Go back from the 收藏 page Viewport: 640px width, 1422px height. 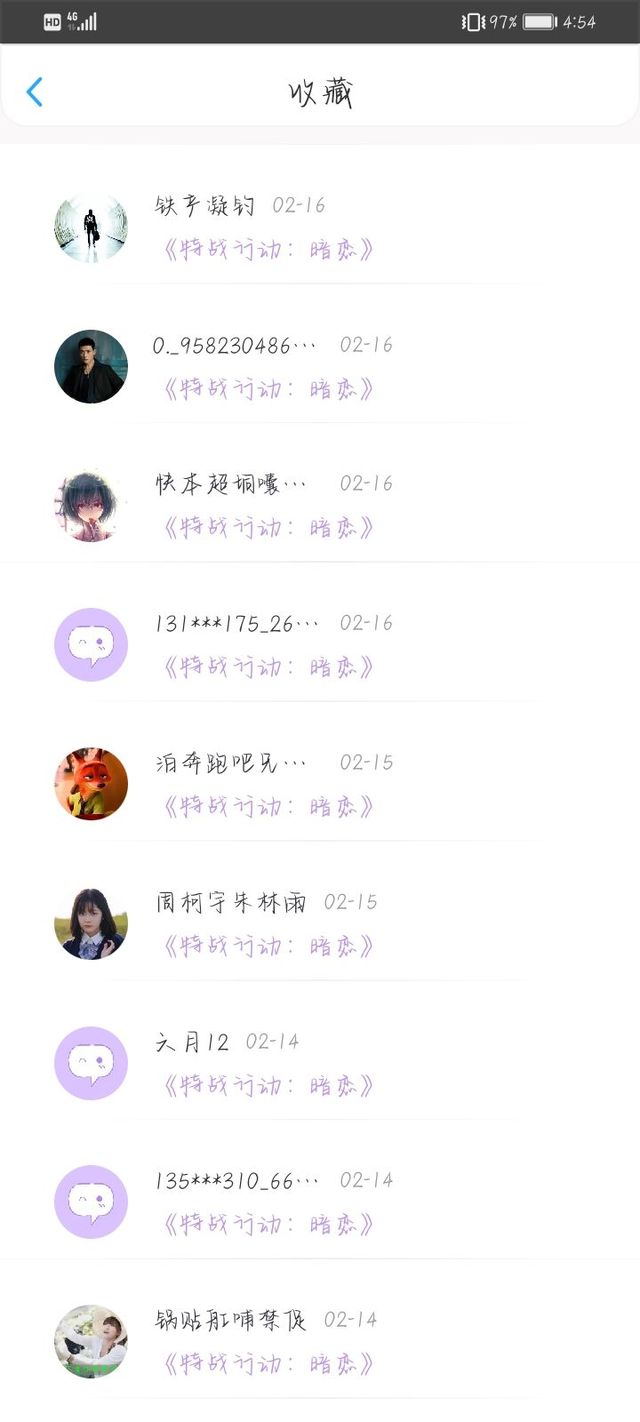pos(34,92)
